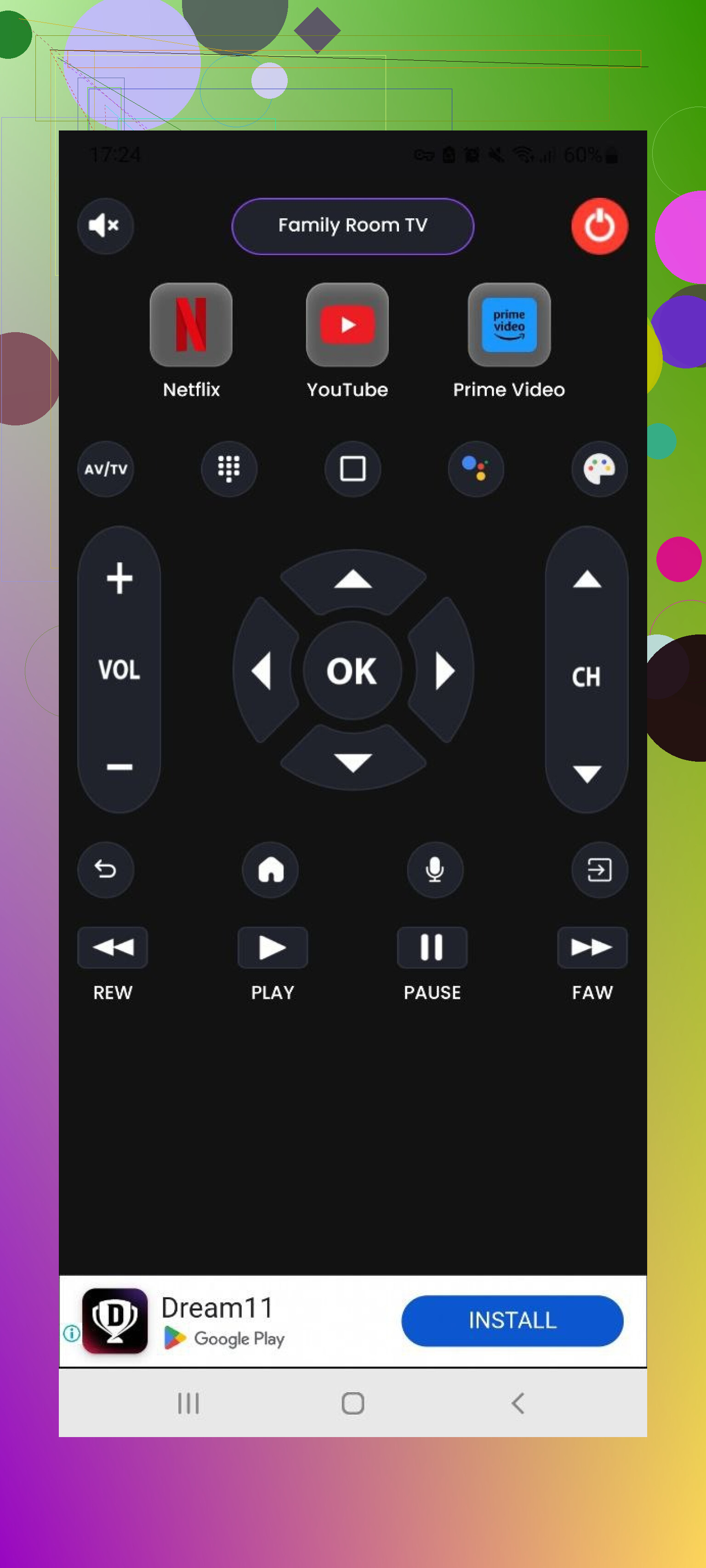Go to the TV home screen
This screenshot has height=1568, width=706.
[270, 869]
